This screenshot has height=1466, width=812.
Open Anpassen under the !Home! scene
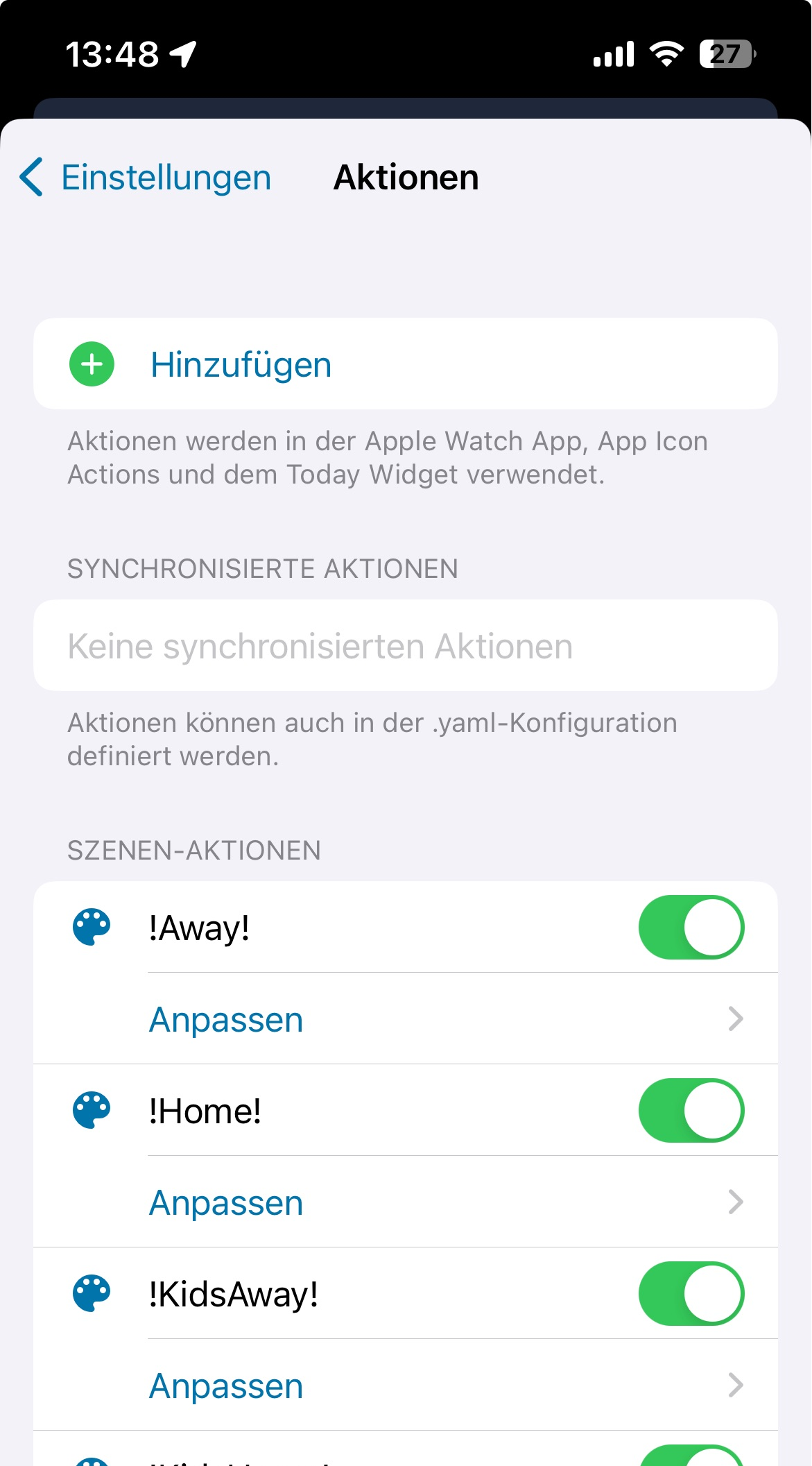[x=226, y=1202]
